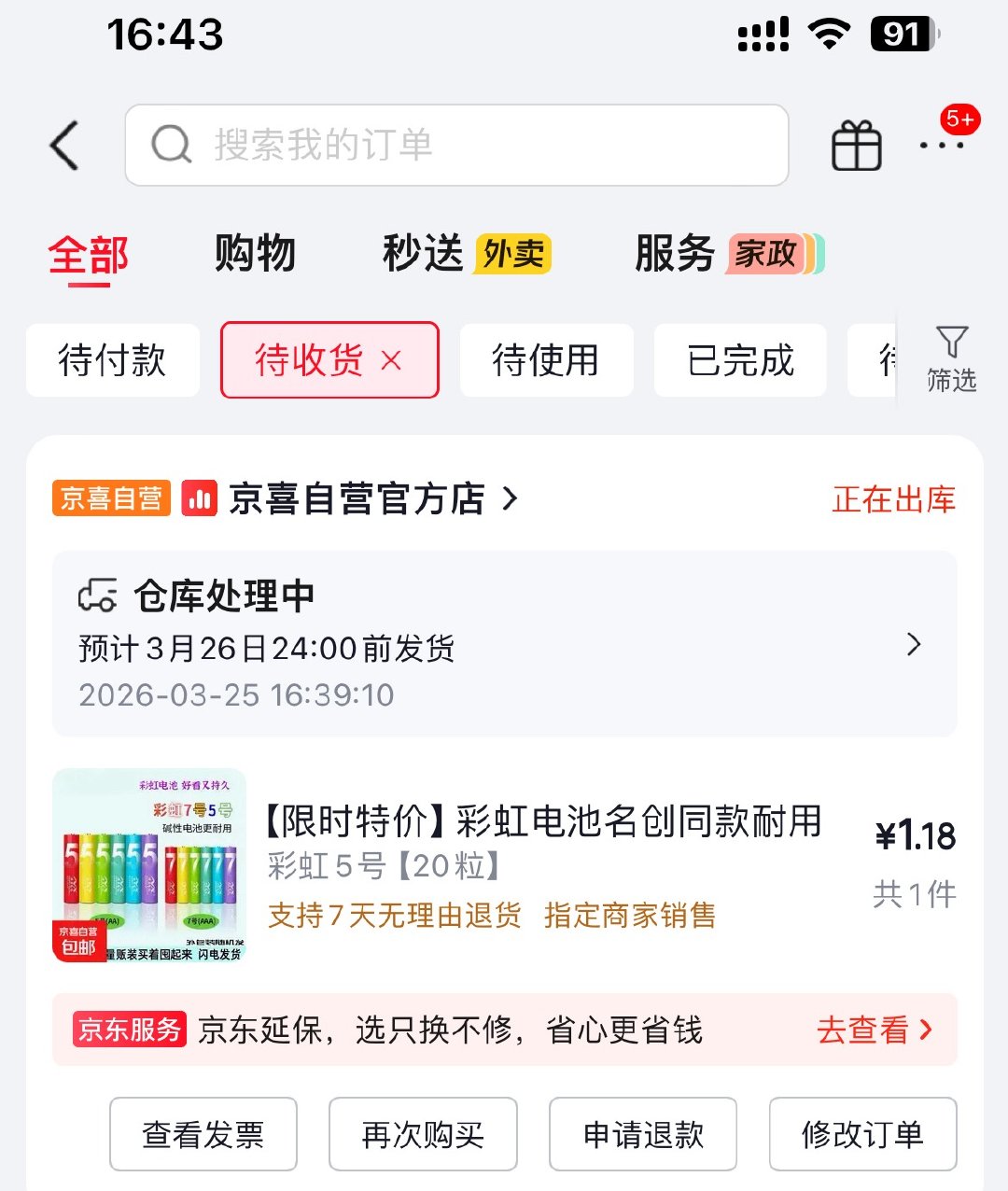Tap the 申请退款 refund button
This screenshot has width=1008, height=1191.
pyautogui.click(x=642, y=1133)
